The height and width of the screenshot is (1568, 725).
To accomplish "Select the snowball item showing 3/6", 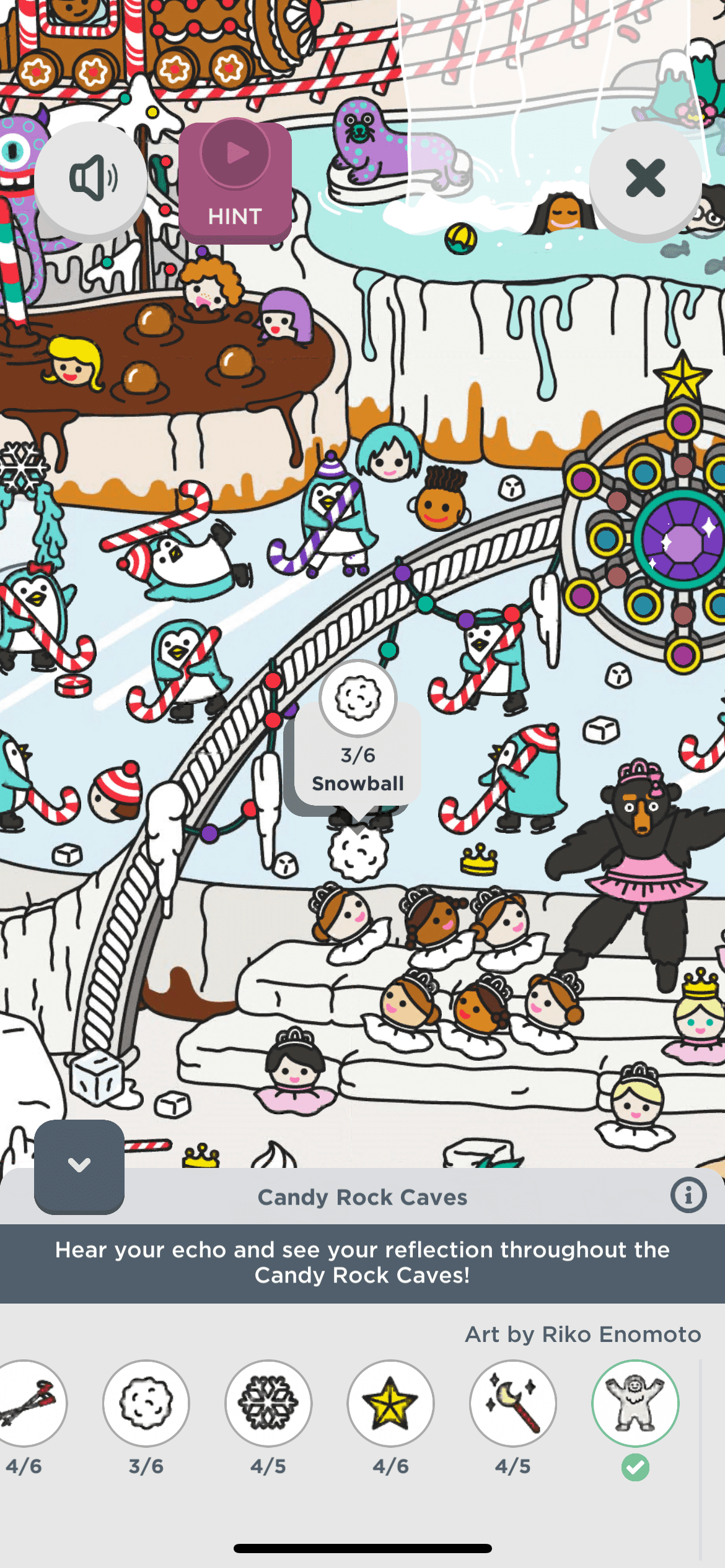I will (146, 1402).
